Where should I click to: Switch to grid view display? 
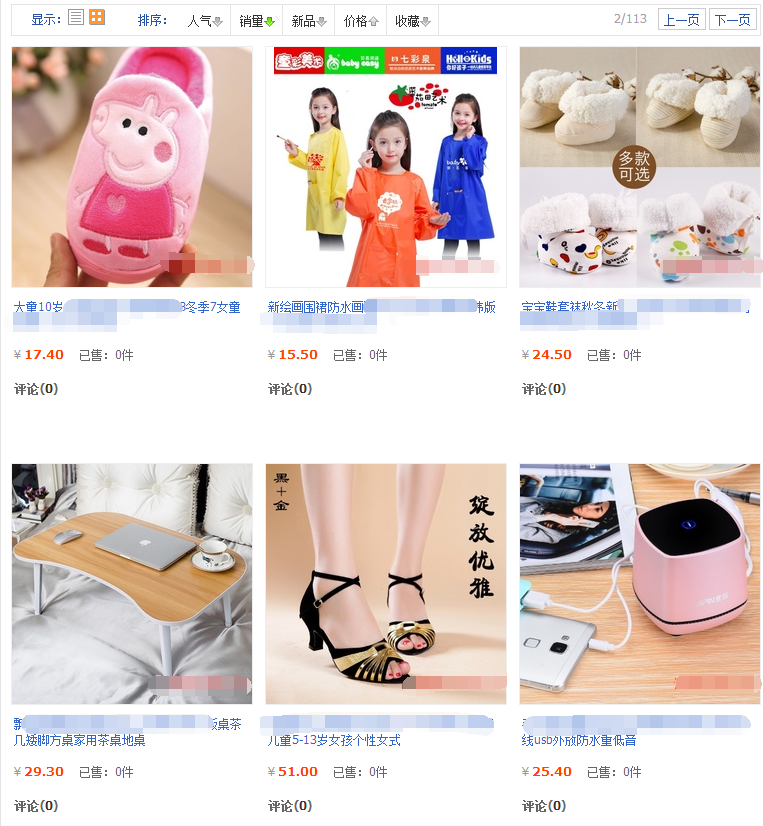click(97, 17)
